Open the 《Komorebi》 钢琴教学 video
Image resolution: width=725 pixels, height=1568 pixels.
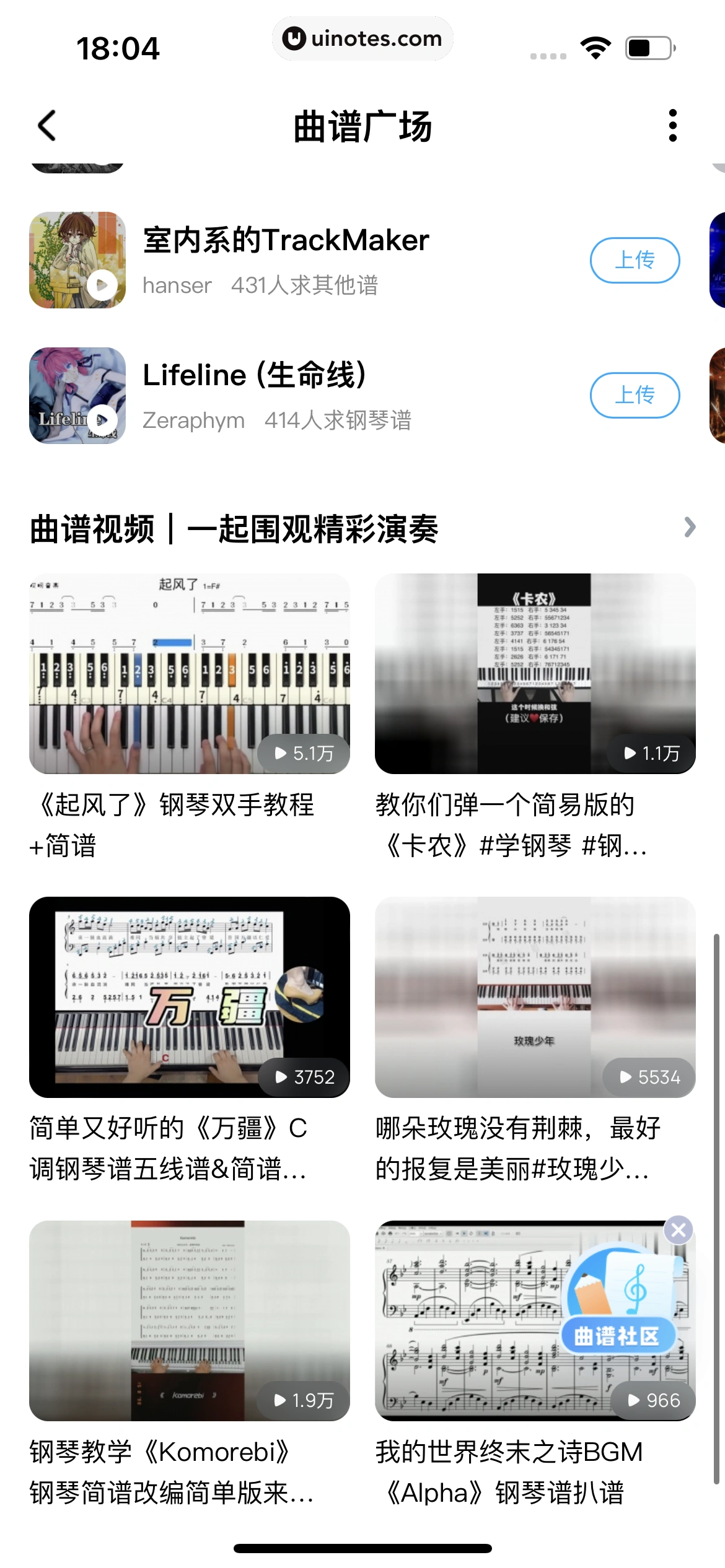pos(189,1320)
